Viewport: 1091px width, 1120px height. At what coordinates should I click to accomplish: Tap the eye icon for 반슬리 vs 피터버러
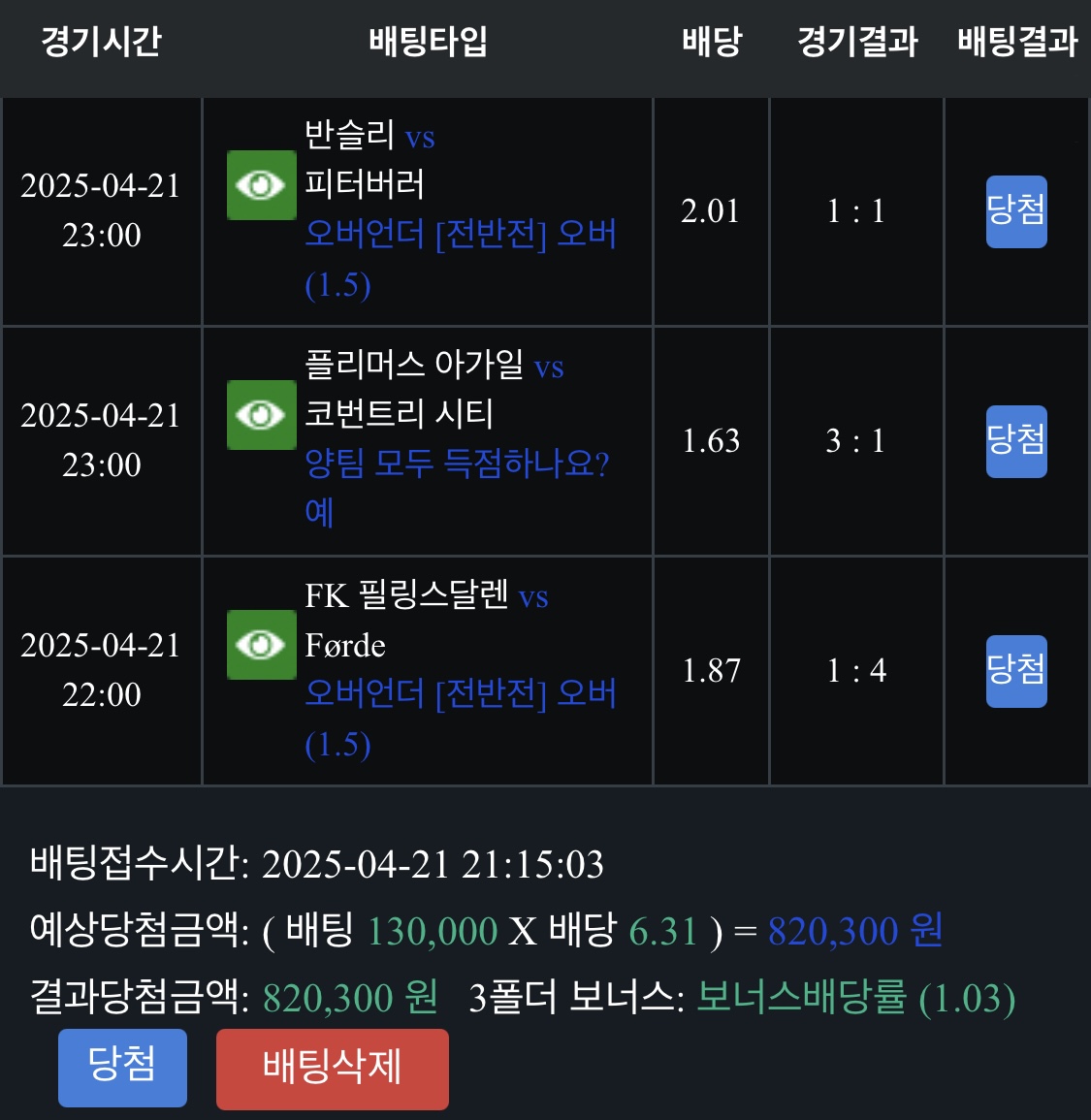pyautogui.click(x=261, y=184)
